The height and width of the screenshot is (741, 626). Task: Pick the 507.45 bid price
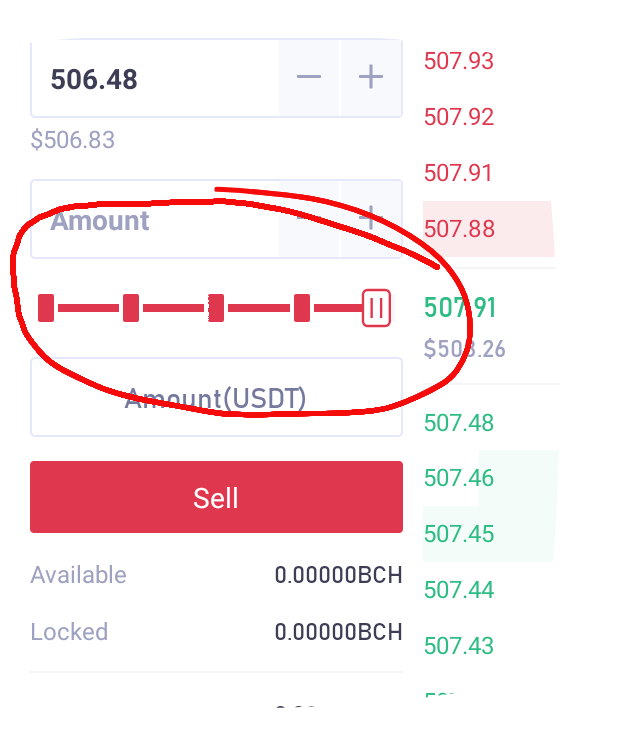pos(459,534)
